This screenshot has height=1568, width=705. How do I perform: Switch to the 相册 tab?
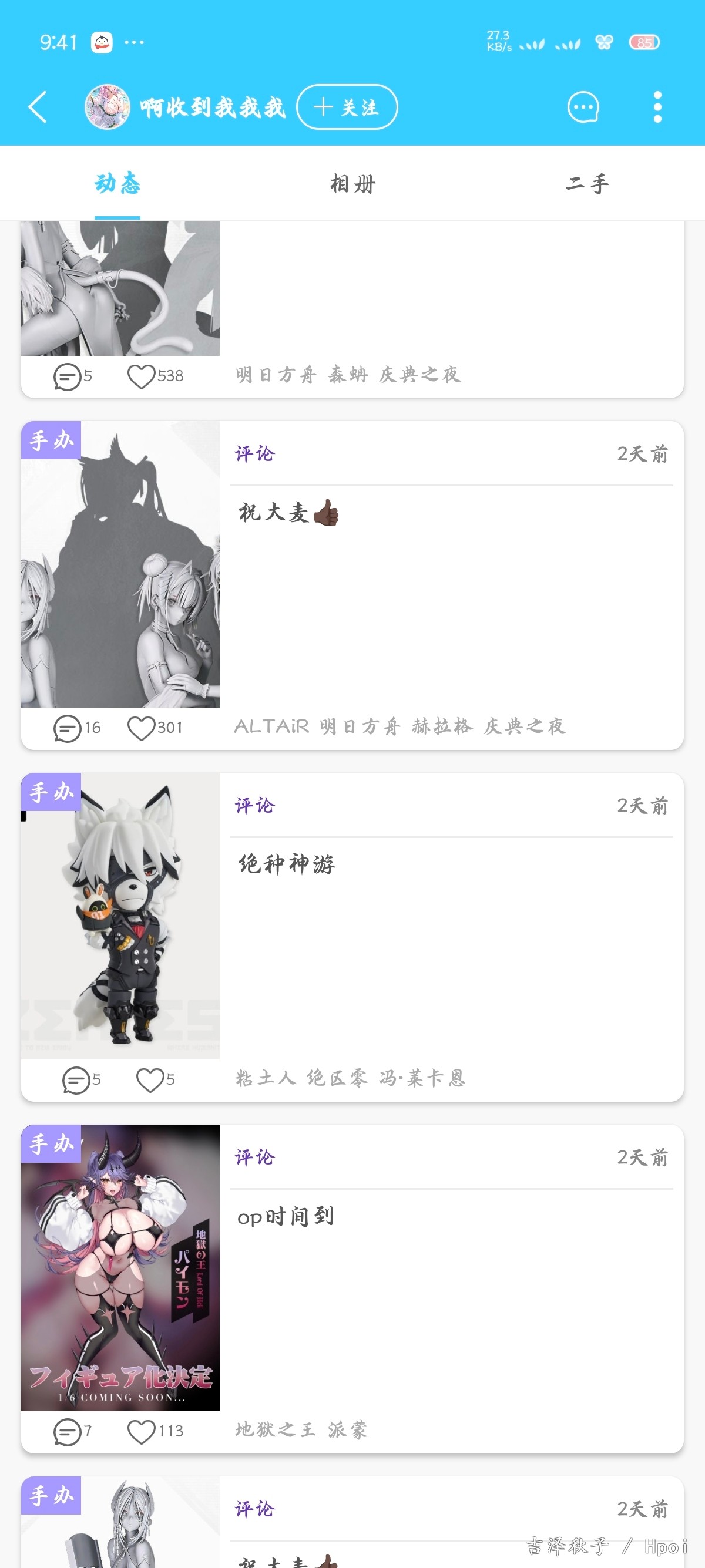tap(352, 183)
